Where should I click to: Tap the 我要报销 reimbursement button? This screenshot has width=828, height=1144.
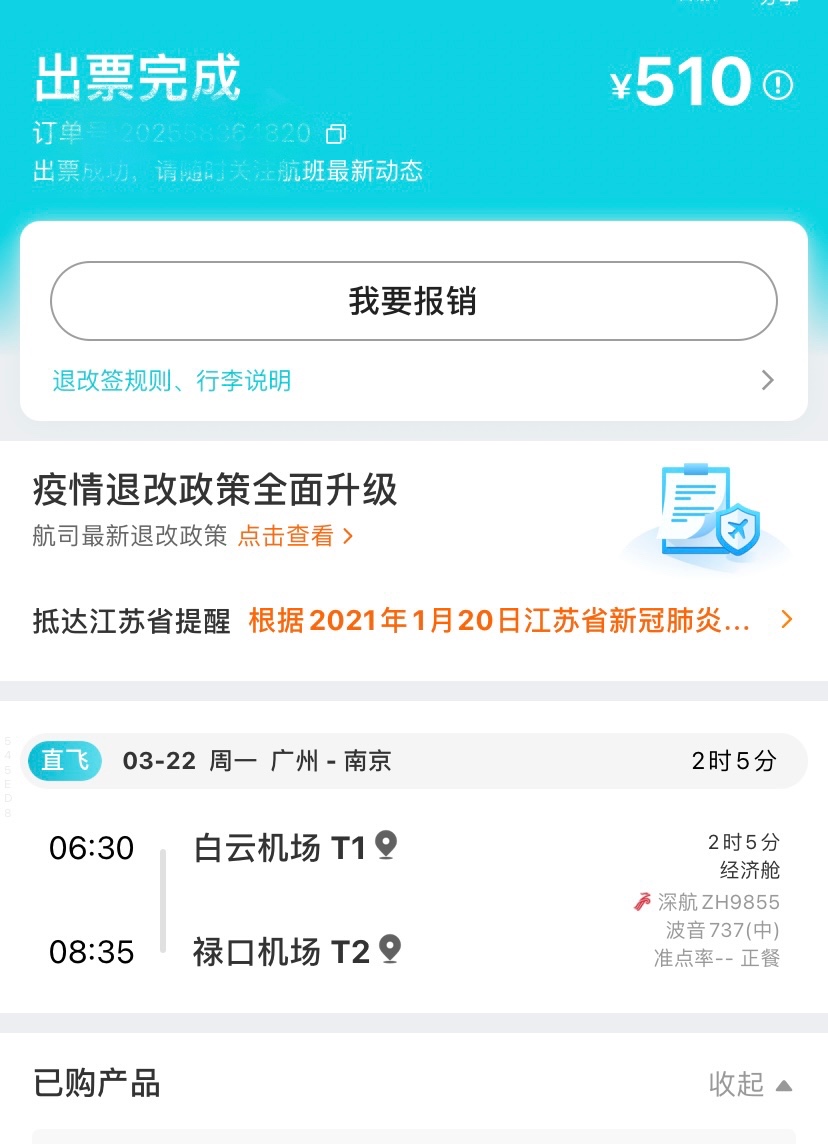click(x=413, y=301)
